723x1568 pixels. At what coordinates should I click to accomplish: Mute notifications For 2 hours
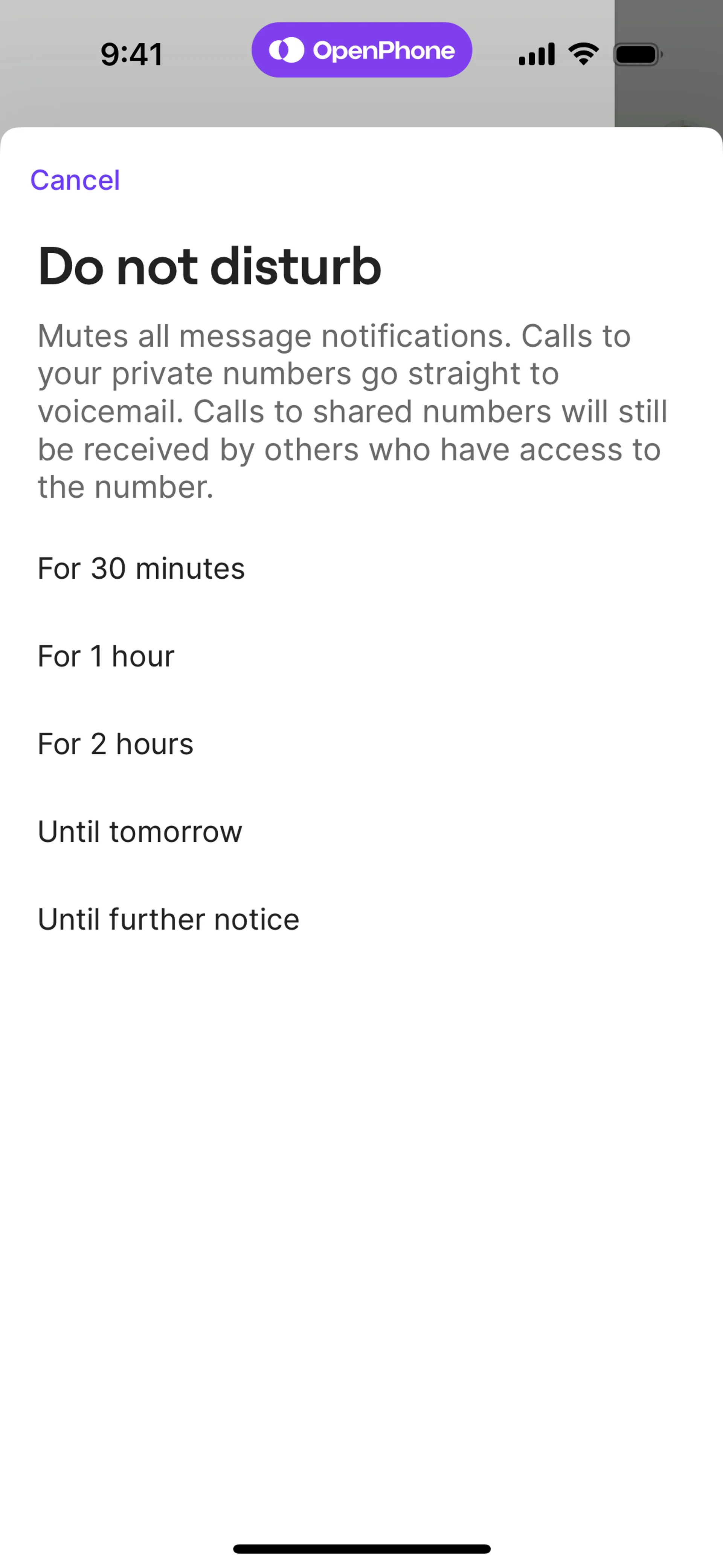coord(361,744)
